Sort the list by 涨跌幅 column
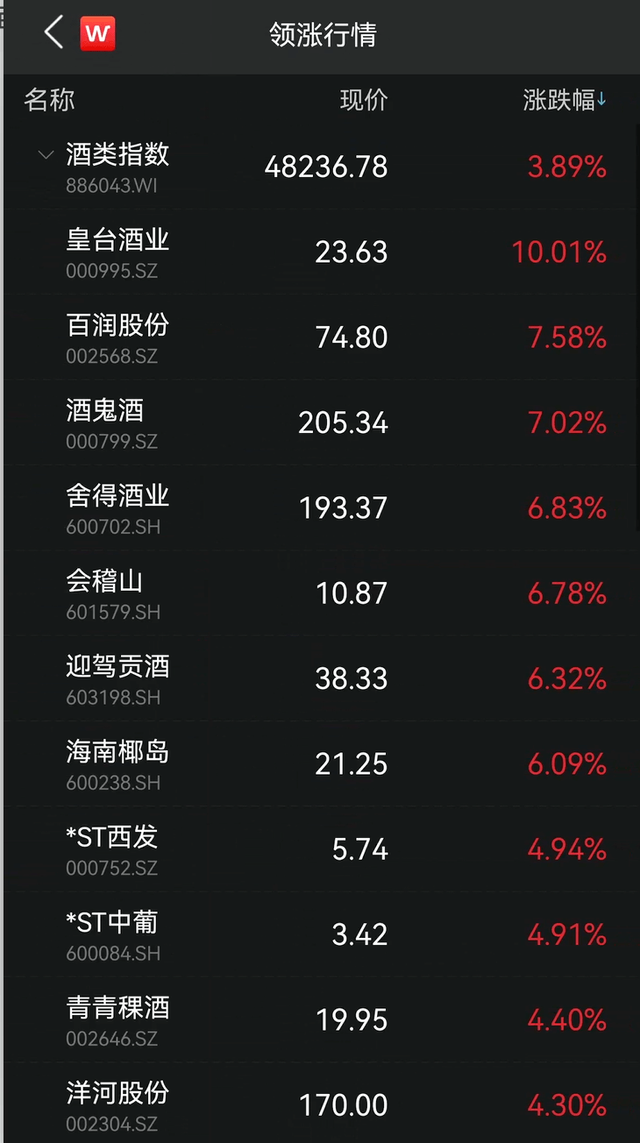This screenshot has height=1143, width=640. point(564,100)
